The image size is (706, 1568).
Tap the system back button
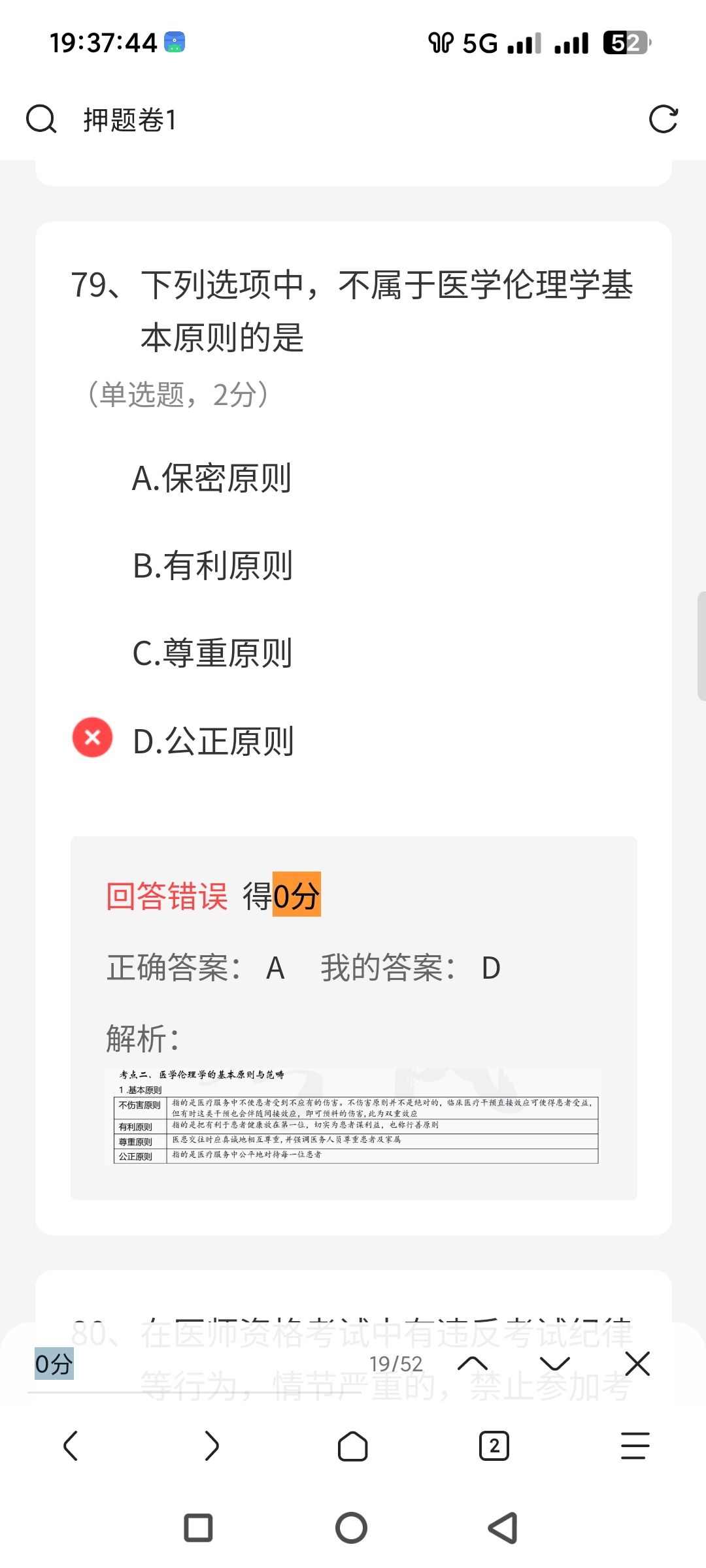503,1528
